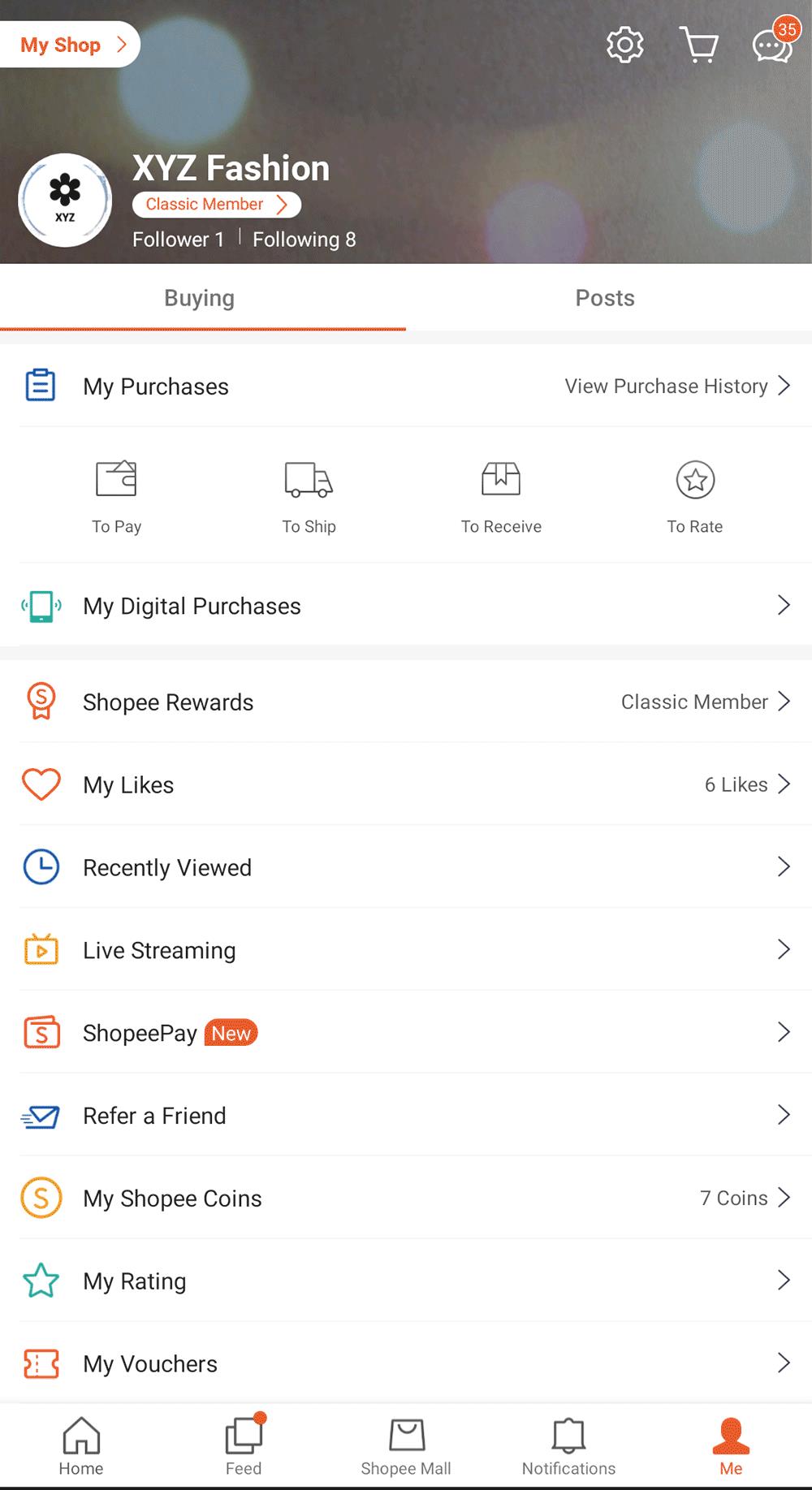Expand the Recently Viewed chevron
The height and width of the screenshot is (1490, 812).
(x=782, y=866)
